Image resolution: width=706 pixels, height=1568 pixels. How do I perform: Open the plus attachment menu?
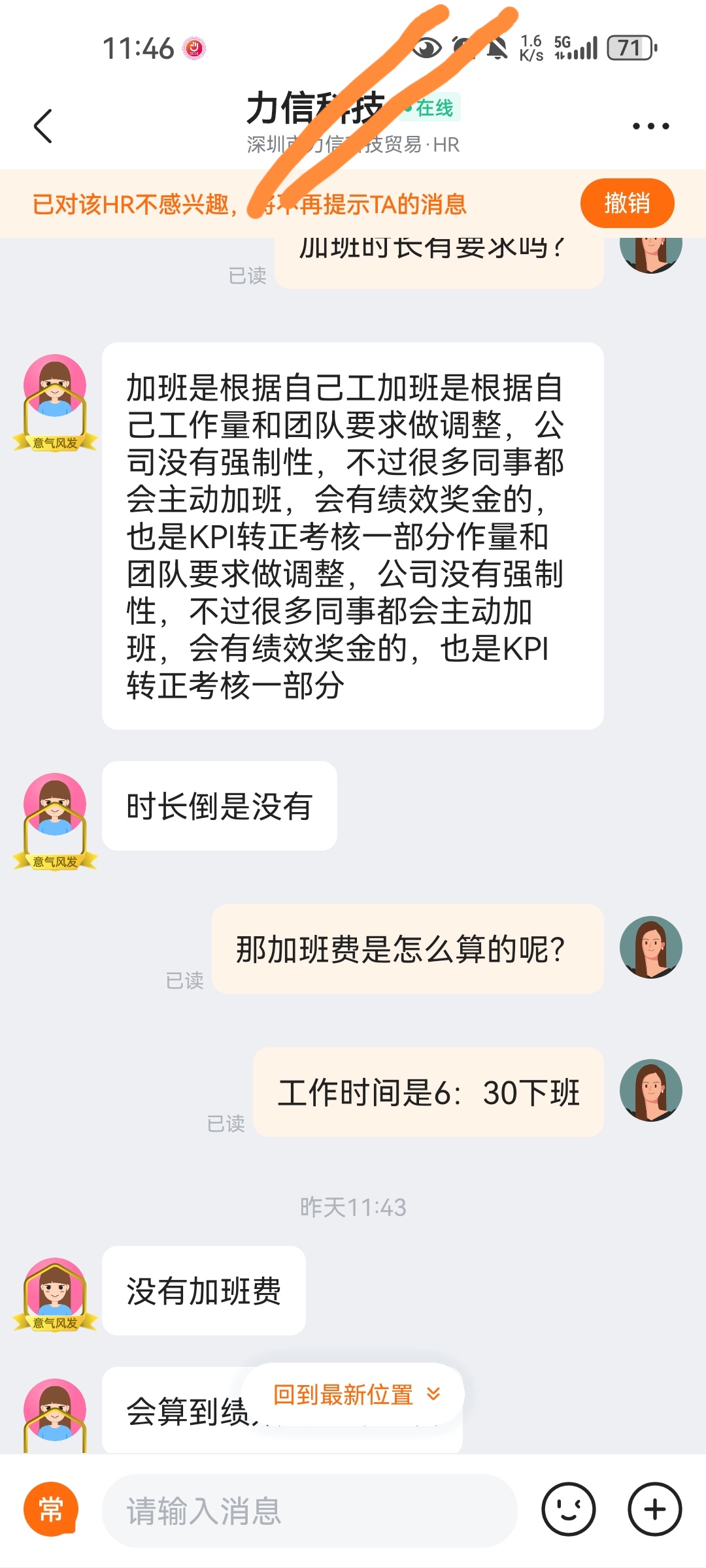(x=655, y=1509)
